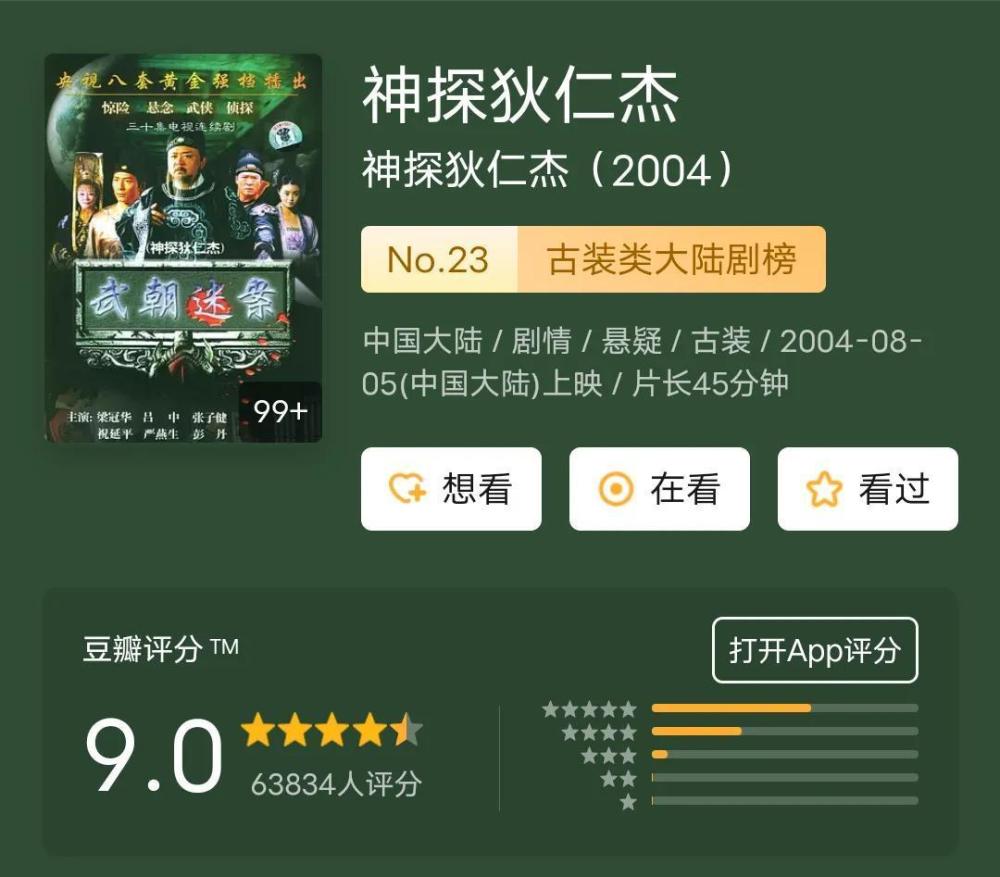Mark the show as 在看
This screenshot has height=877, width=1000.
(659, 489)
